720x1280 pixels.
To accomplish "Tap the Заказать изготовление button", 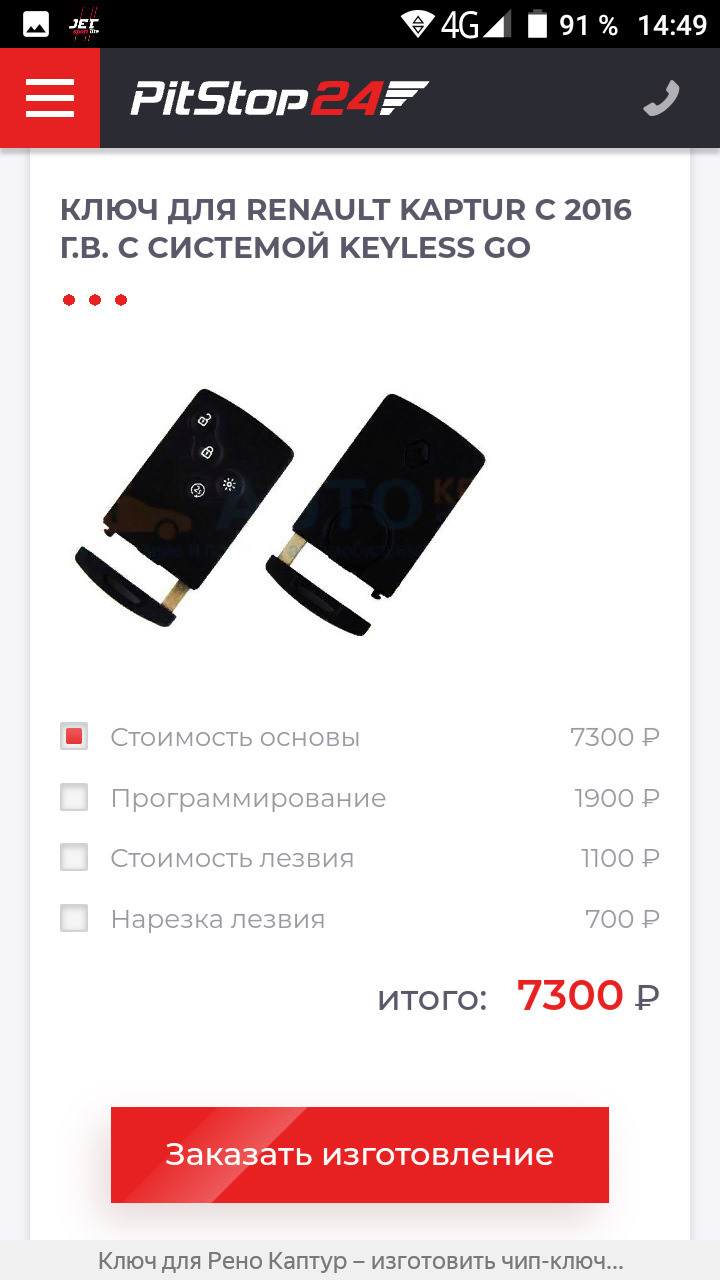I will 360,1154.
